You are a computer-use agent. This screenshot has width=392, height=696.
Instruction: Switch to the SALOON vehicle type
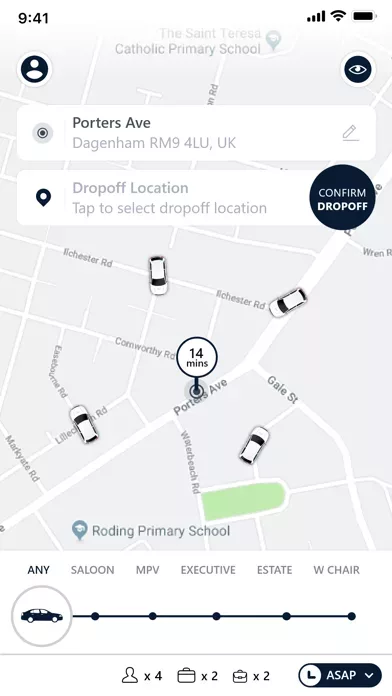(x=92, y=570)
